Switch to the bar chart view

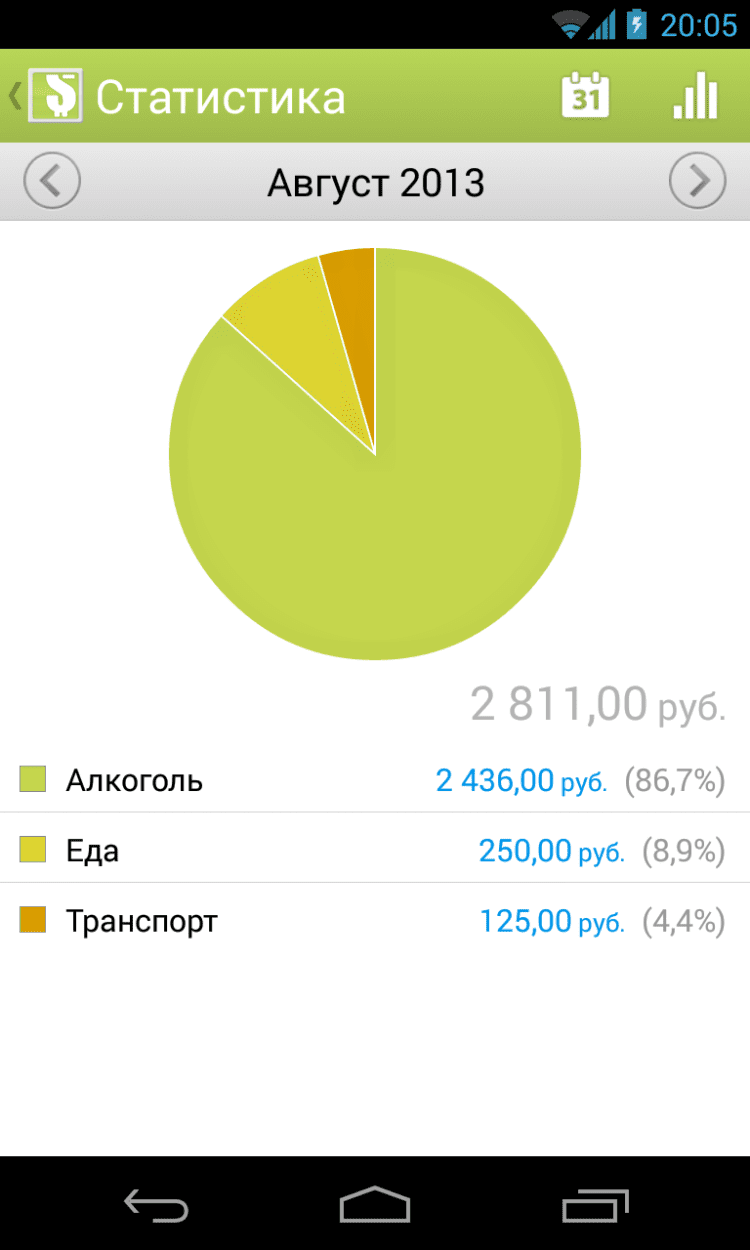click(696, 96)
